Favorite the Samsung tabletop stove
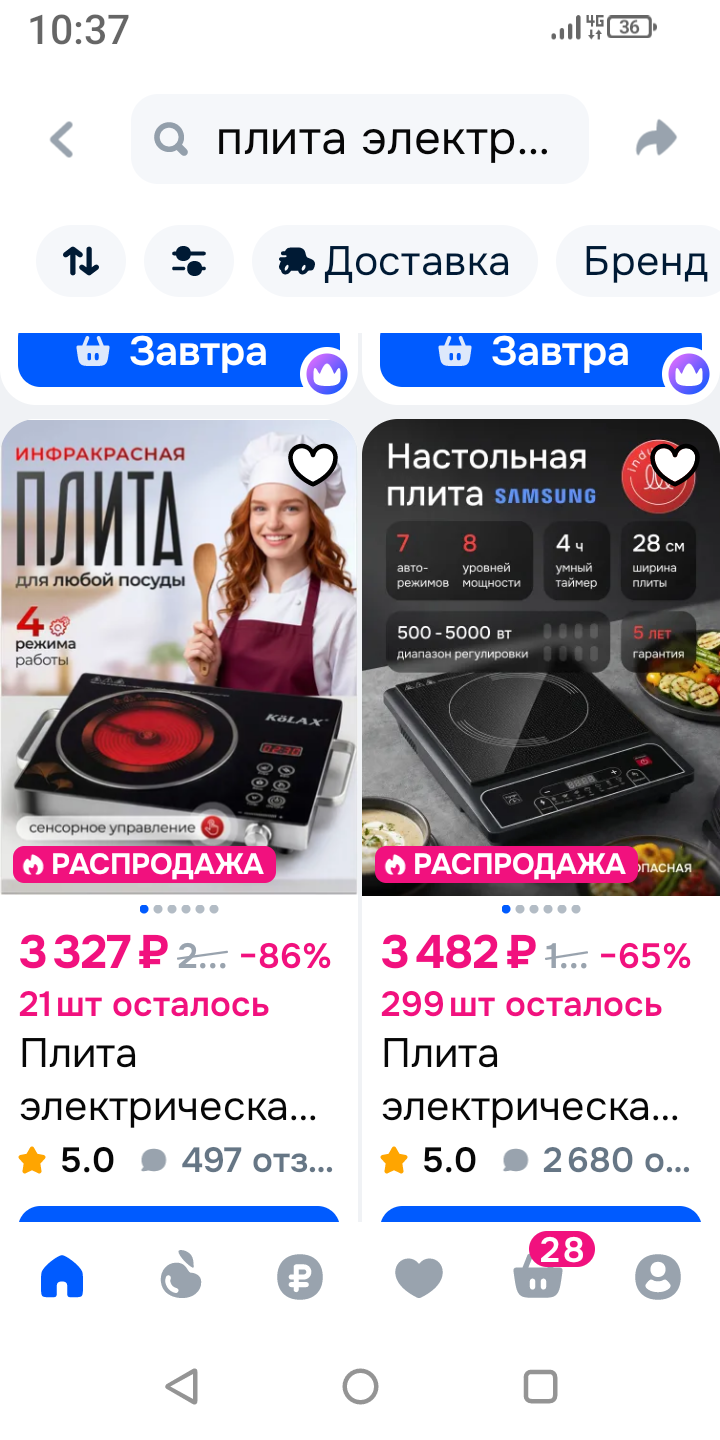 (x=675, y=465)
